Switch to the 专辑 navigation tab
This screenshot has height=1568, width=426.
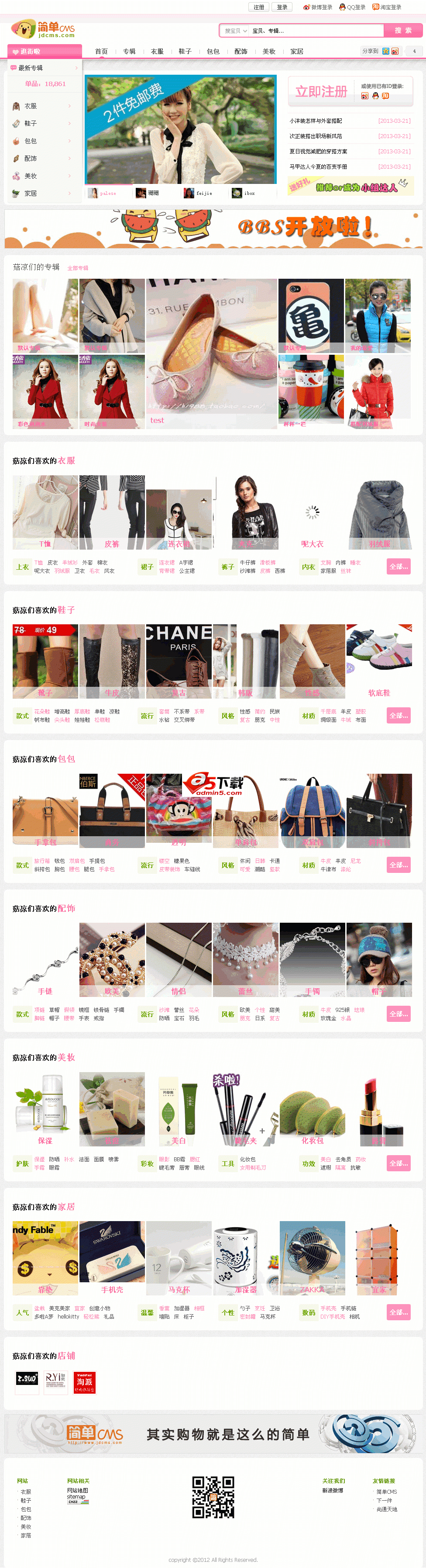click(x=130, y=52)
